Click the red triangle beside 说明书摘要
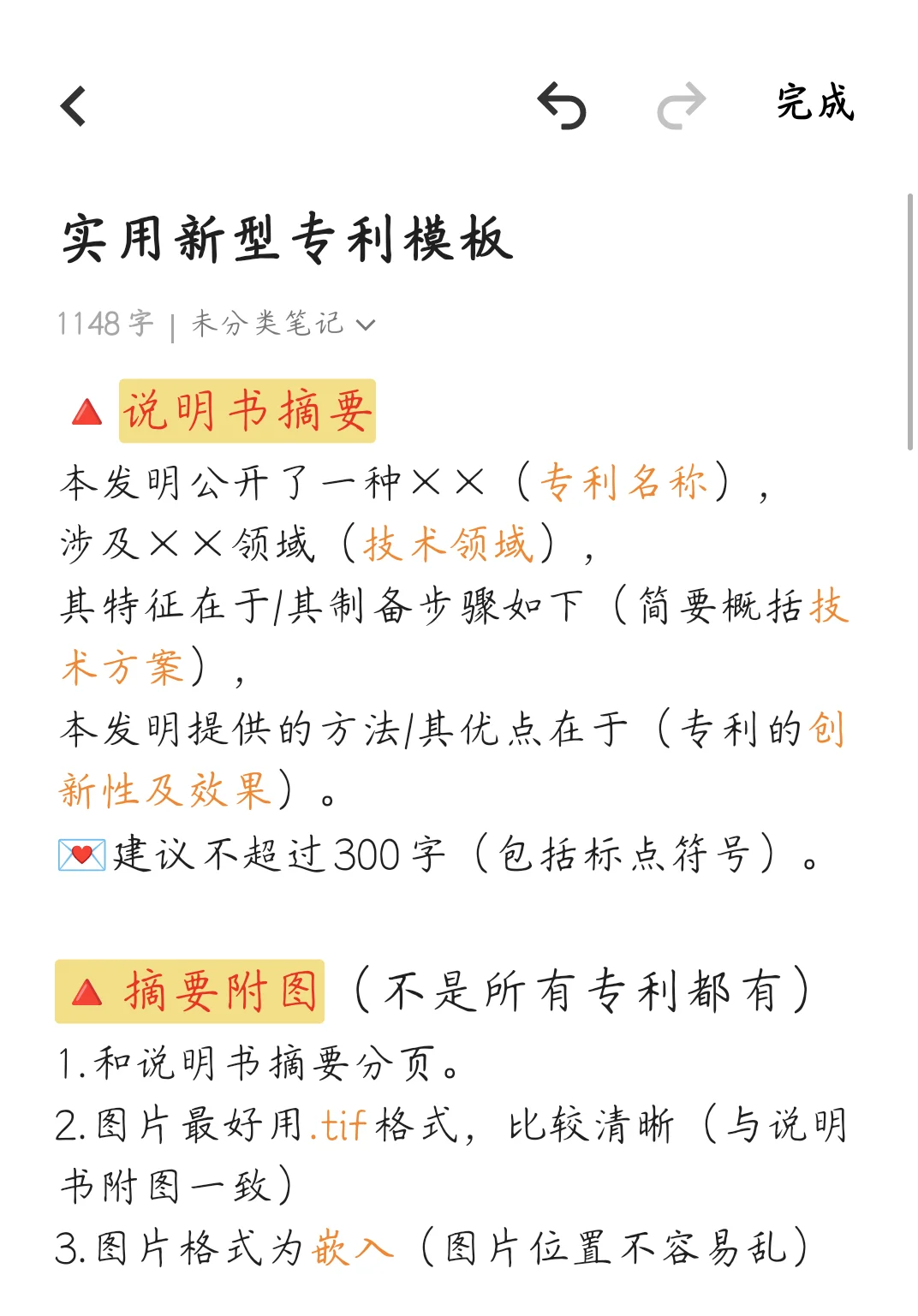Viewport: 918px width, 1316px height. [x=86, y=411]
